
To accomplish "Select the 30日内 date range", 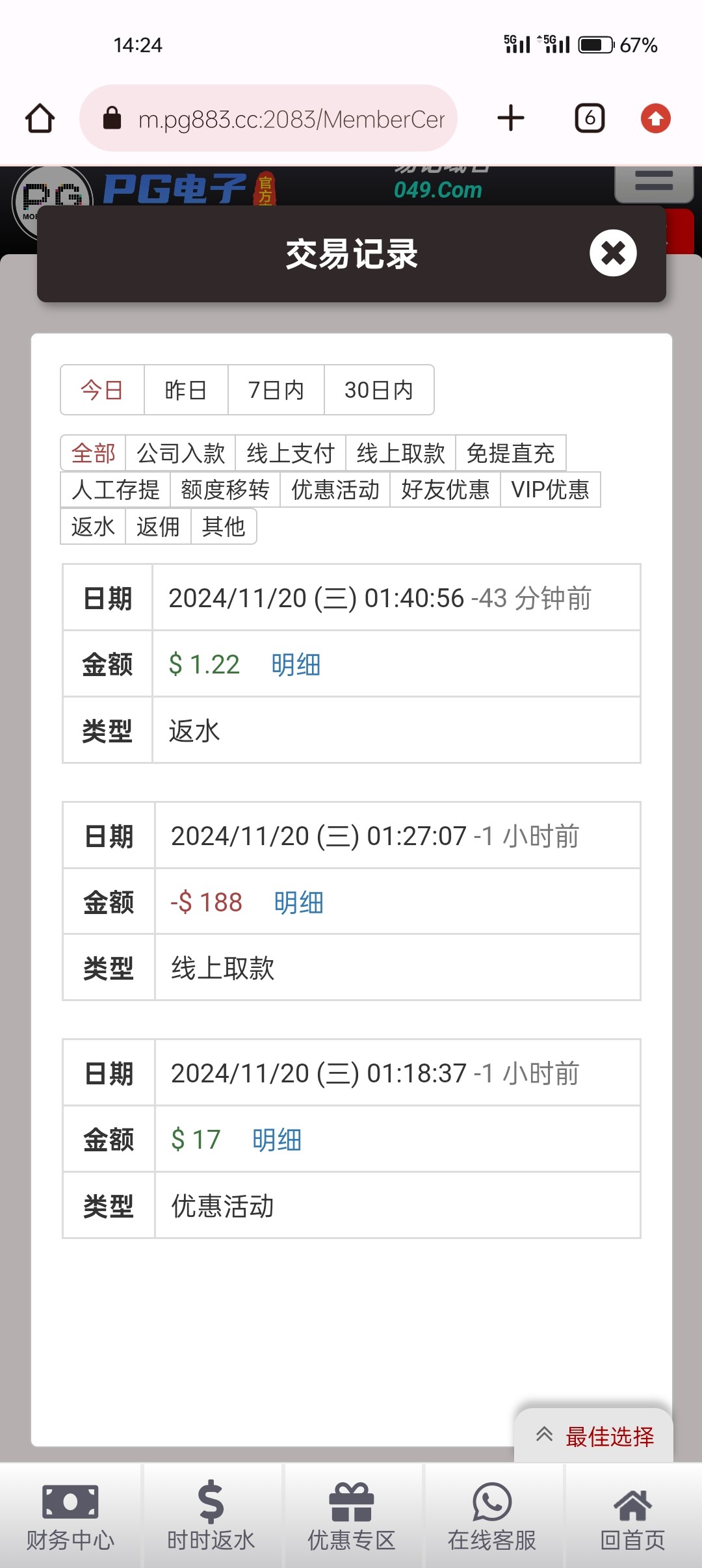I will (x=379, y=390).
